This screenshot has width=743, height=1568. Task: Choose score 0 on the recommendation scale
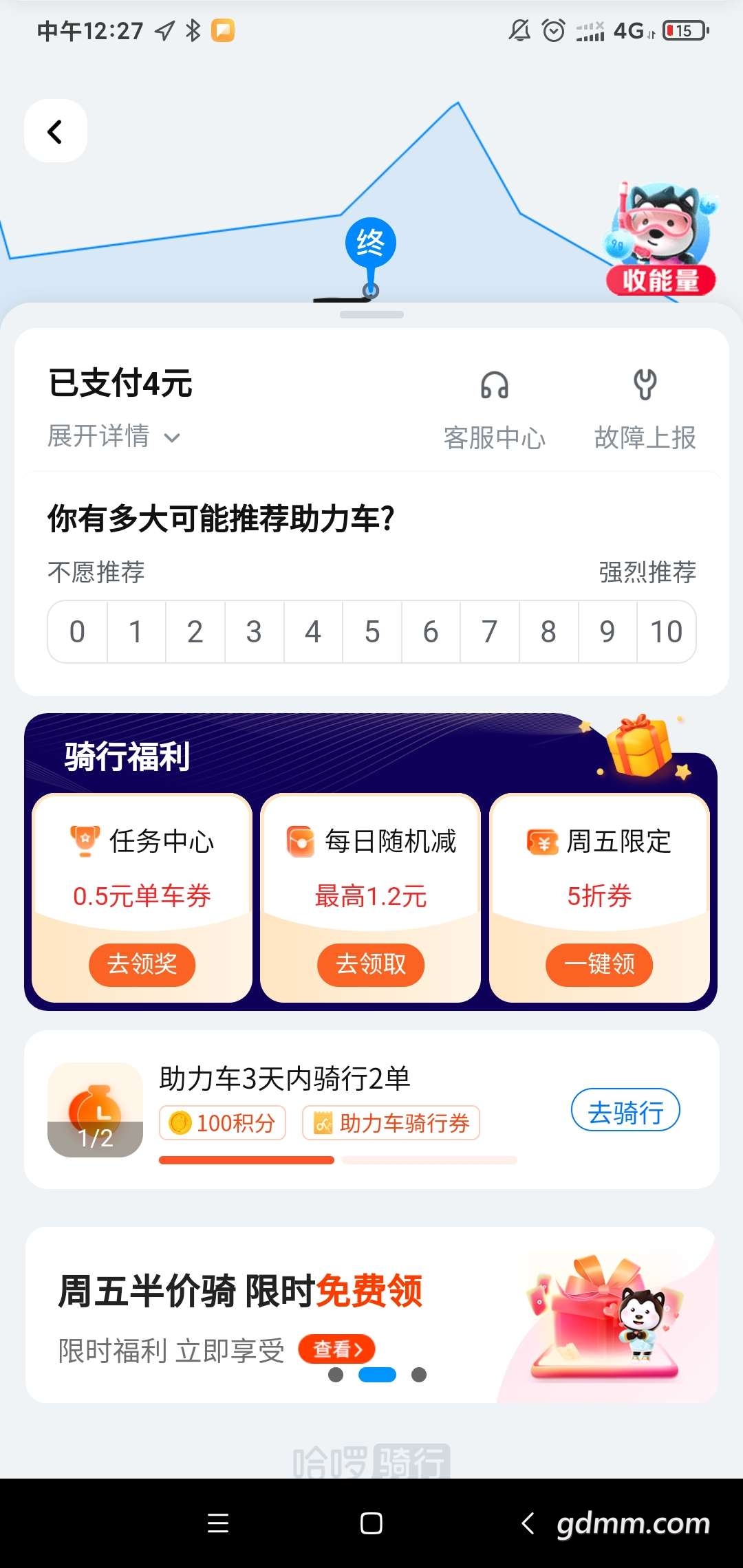[77, 632]
